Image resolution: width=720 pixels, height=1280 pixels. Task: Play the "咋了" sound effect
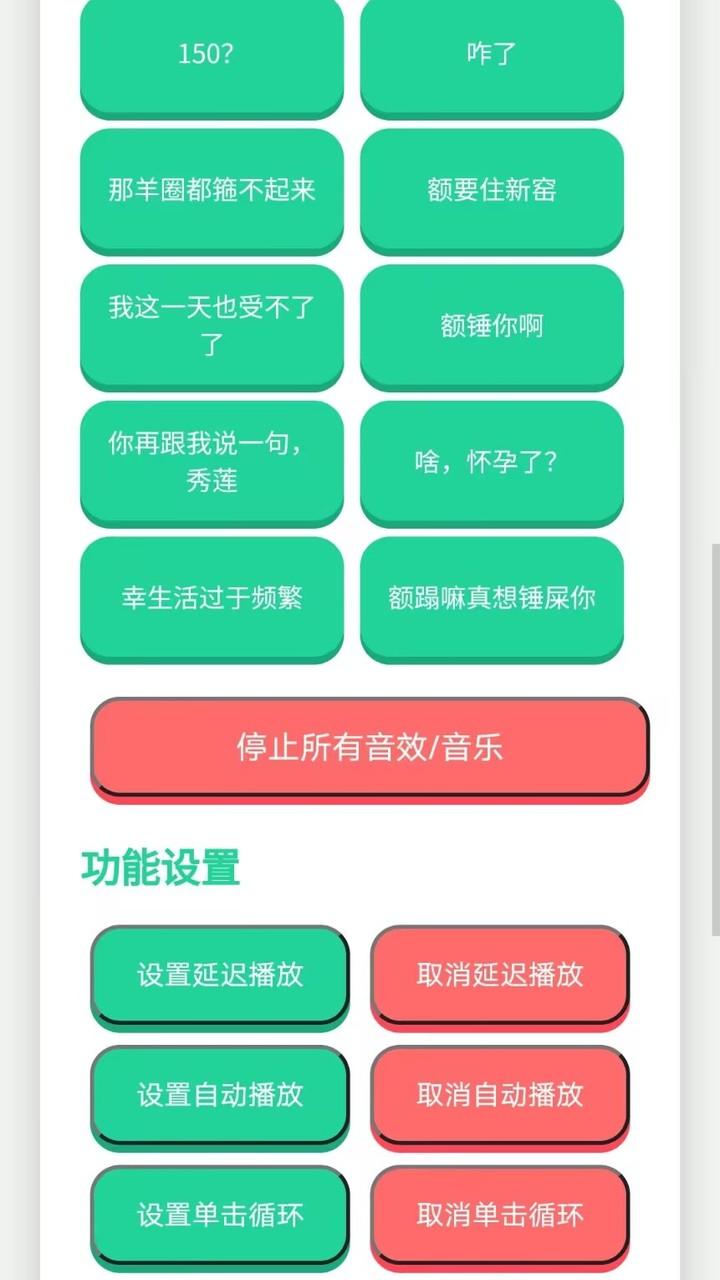coord(491,54)
